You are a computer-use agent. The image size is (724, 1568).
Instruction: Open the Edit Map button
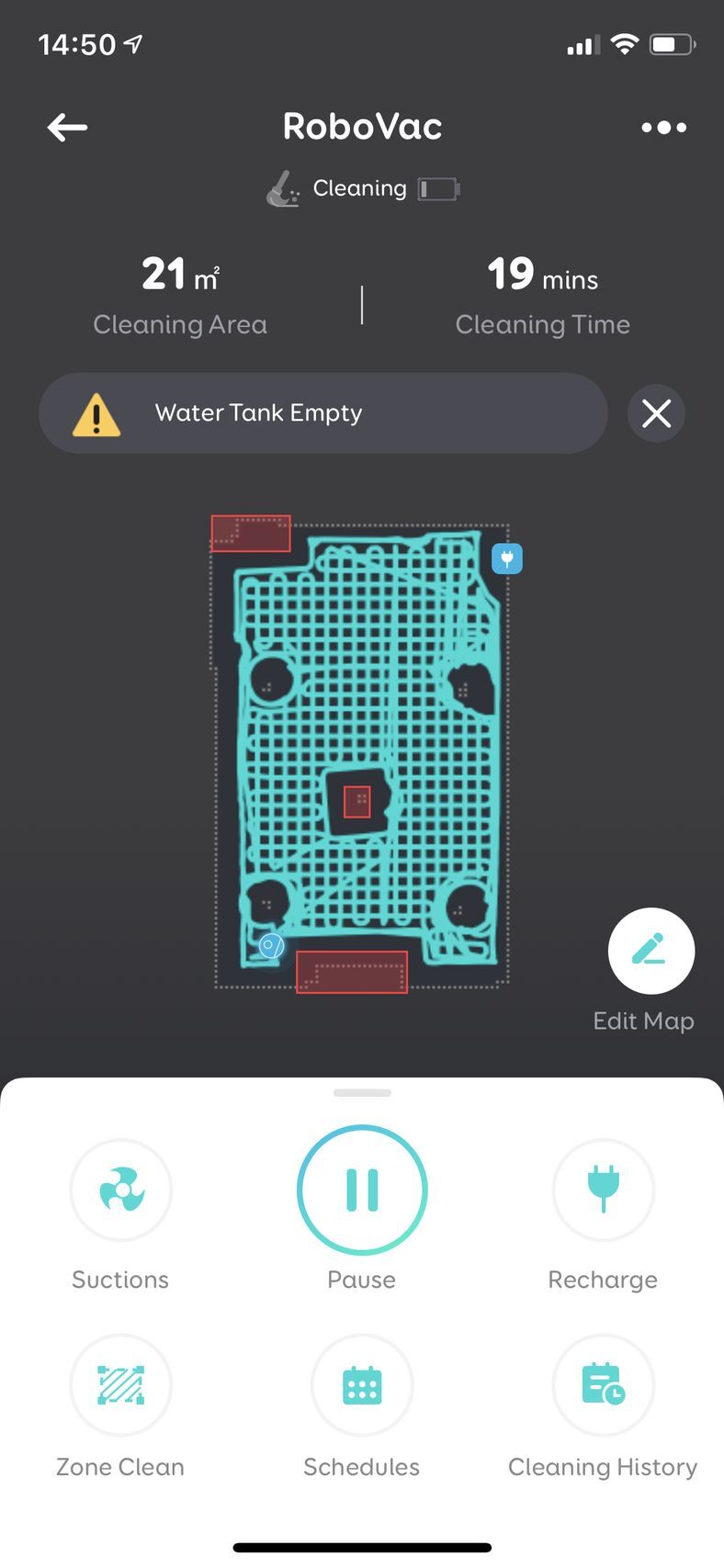(x=650, y=951)
